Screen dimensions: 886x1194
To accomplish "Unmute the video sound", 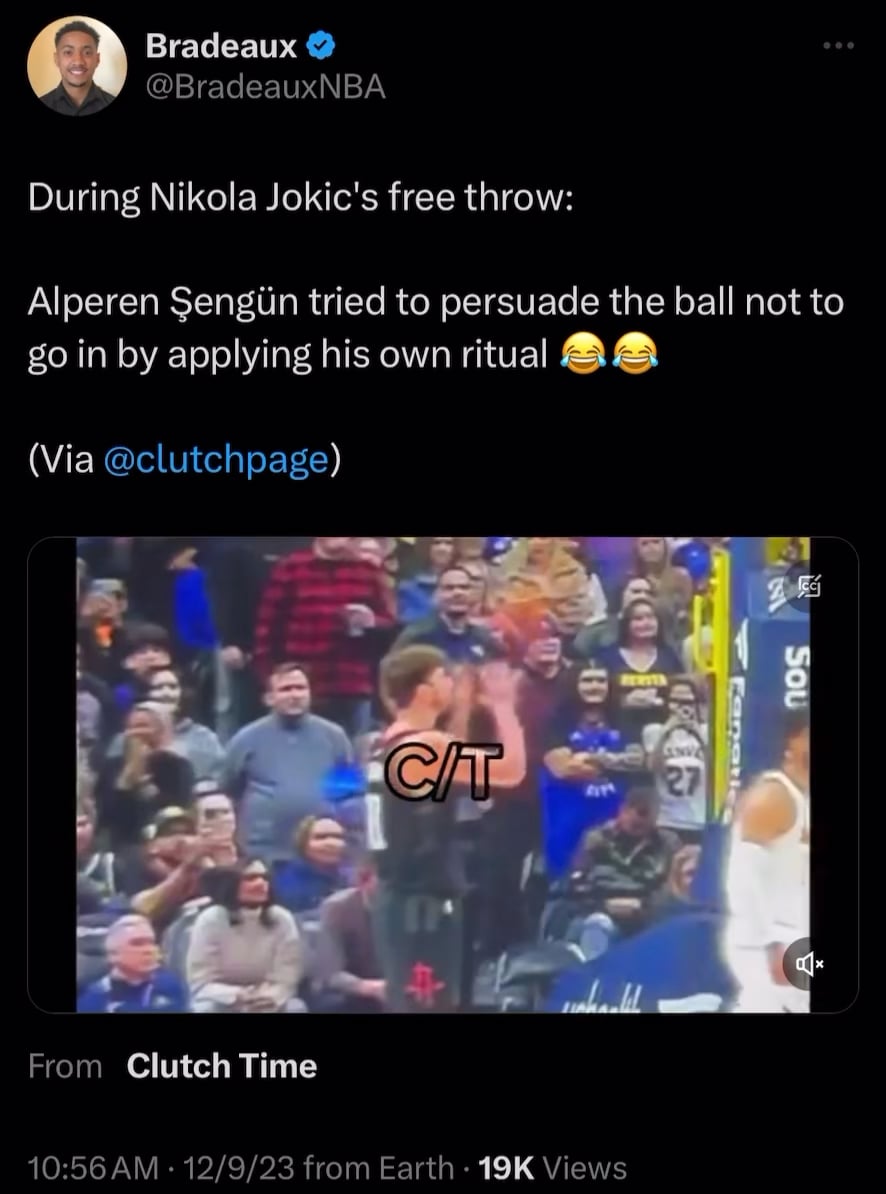I will point(808,964).
